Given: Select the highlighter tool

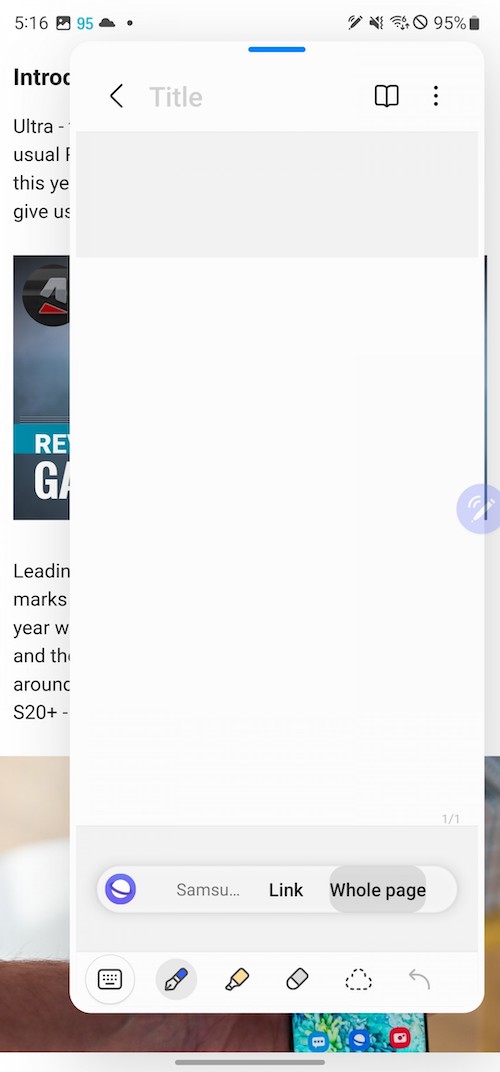Looking at the screenshot, I should pos(237,980).
